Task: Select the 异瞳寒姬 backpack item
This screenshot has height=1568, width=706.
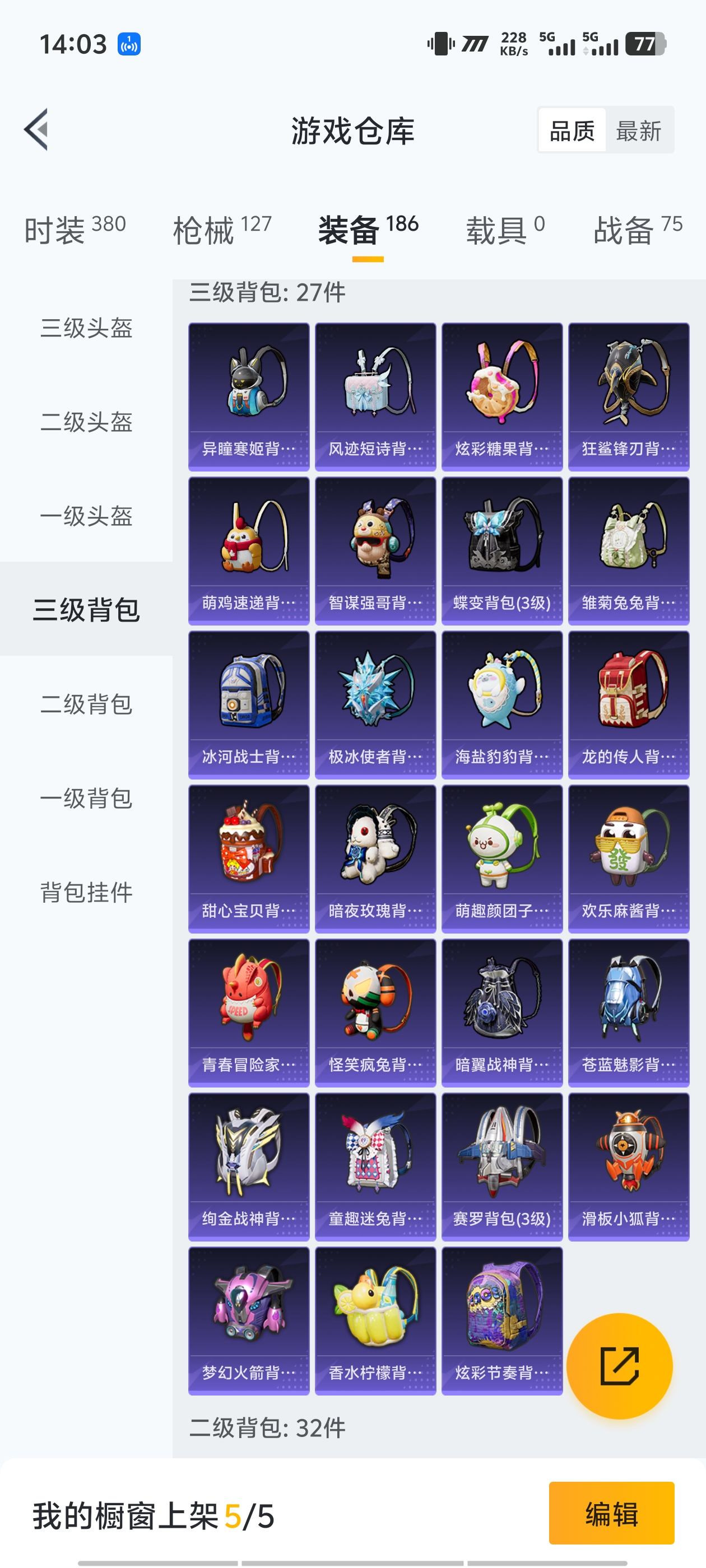Action: tap(249, 396)
